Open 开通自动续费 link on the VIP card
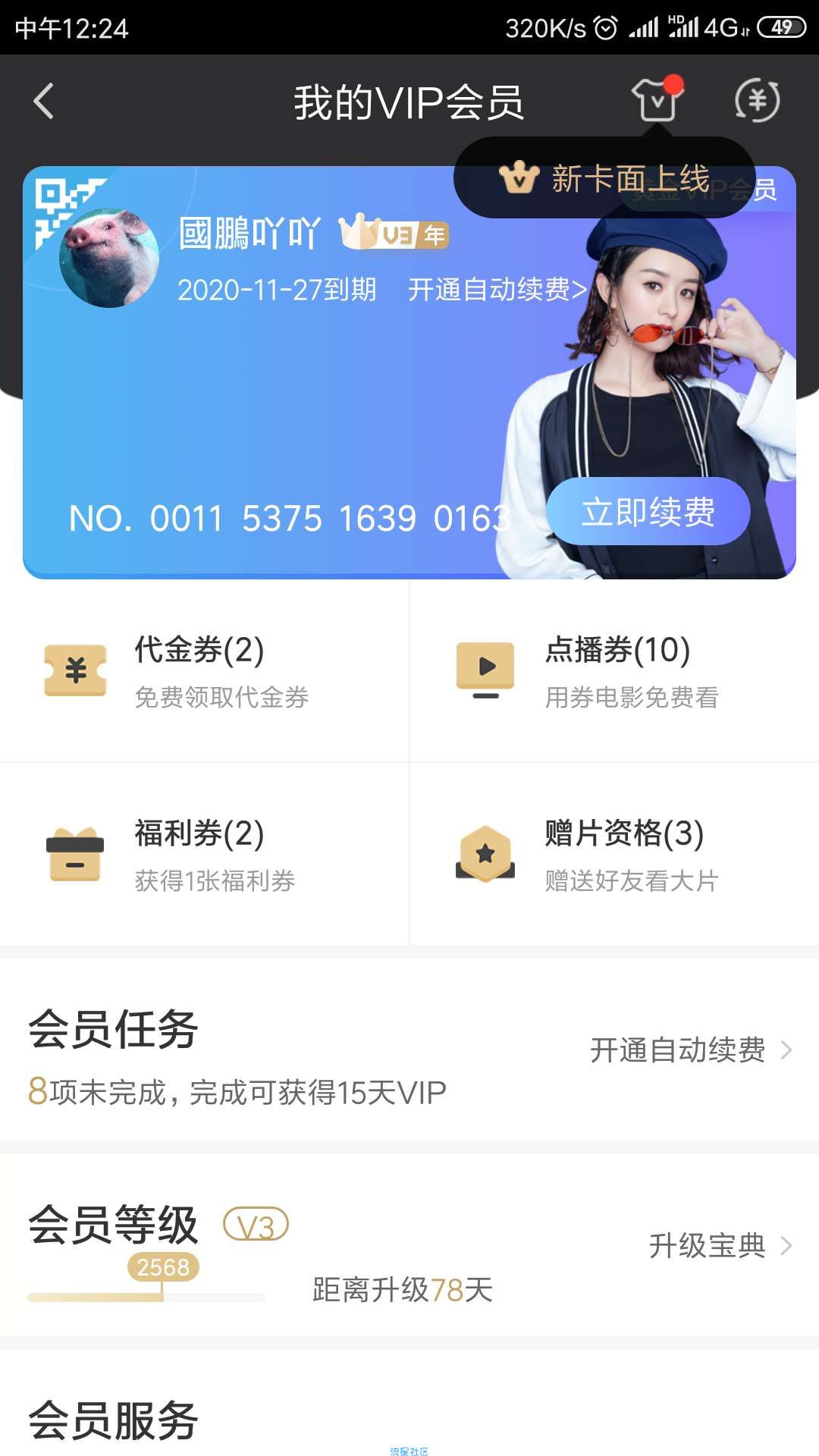The width and height of the screenshot is (819, 1456). coord(497,289)
